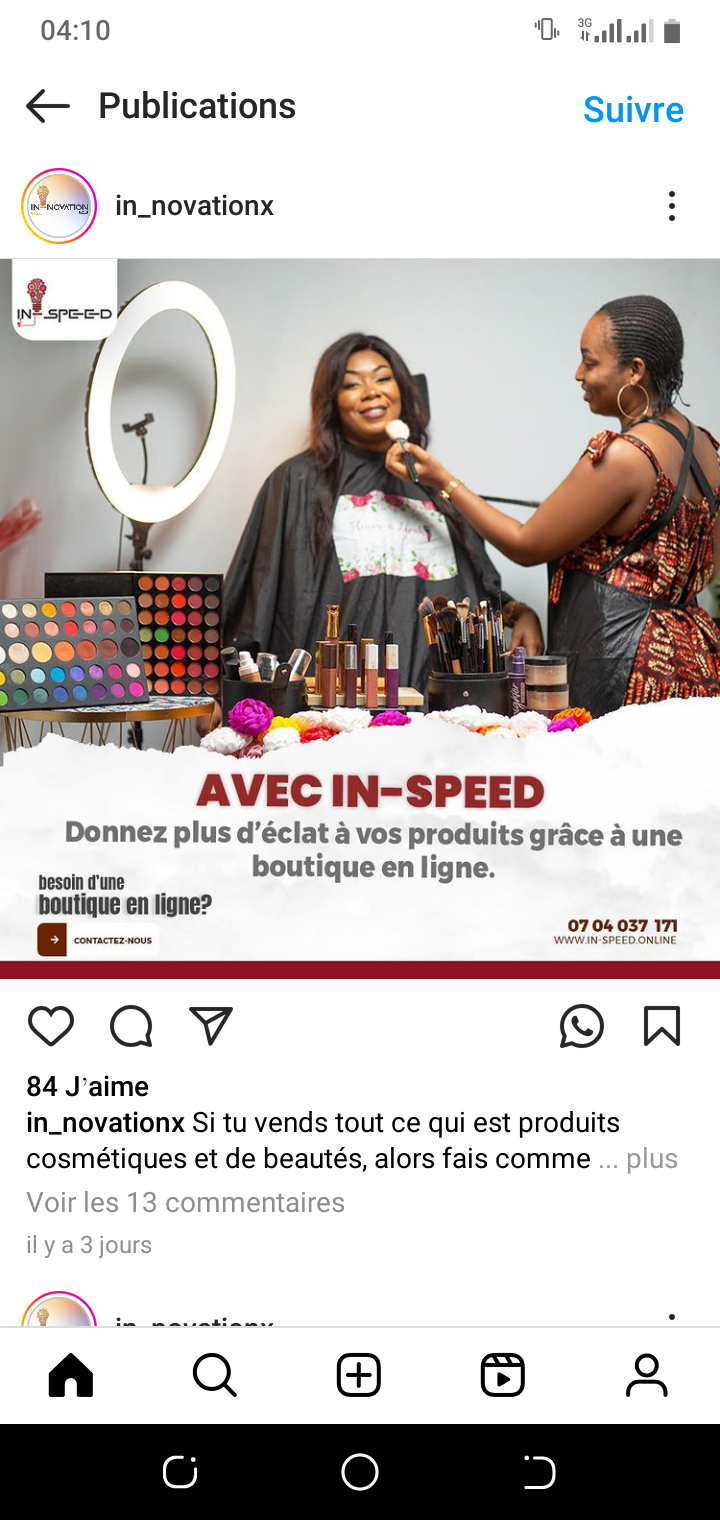
Task: Tap Suivre to follow in_novationx
Action: point(633,109)
